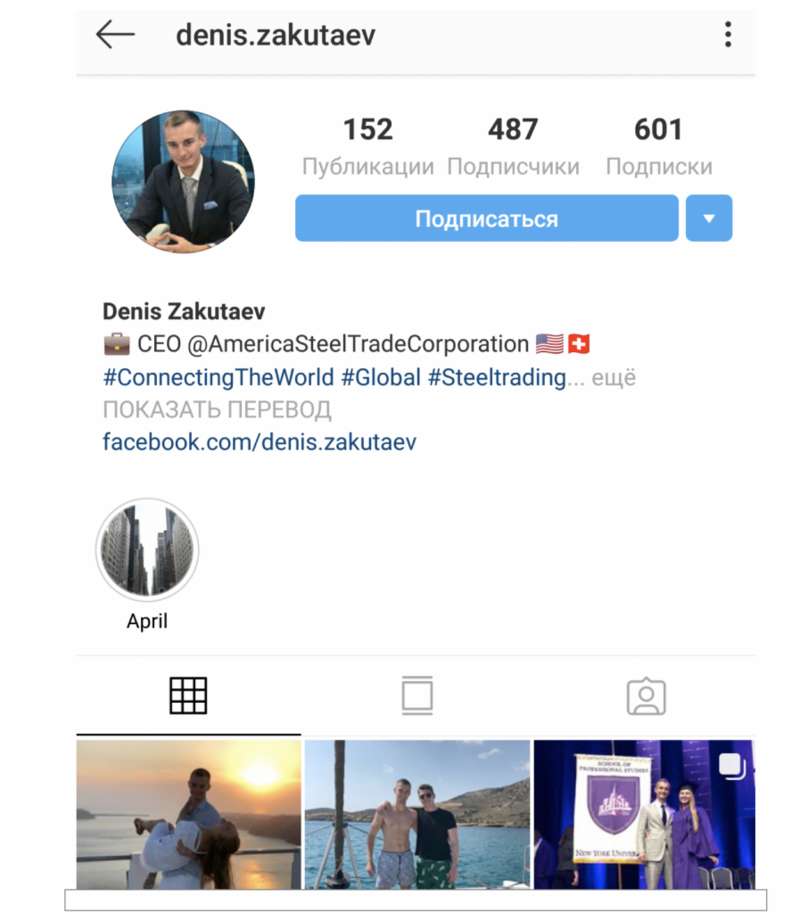
Task: Open the New York University graduation post
Action: click(x=644, y=813)
